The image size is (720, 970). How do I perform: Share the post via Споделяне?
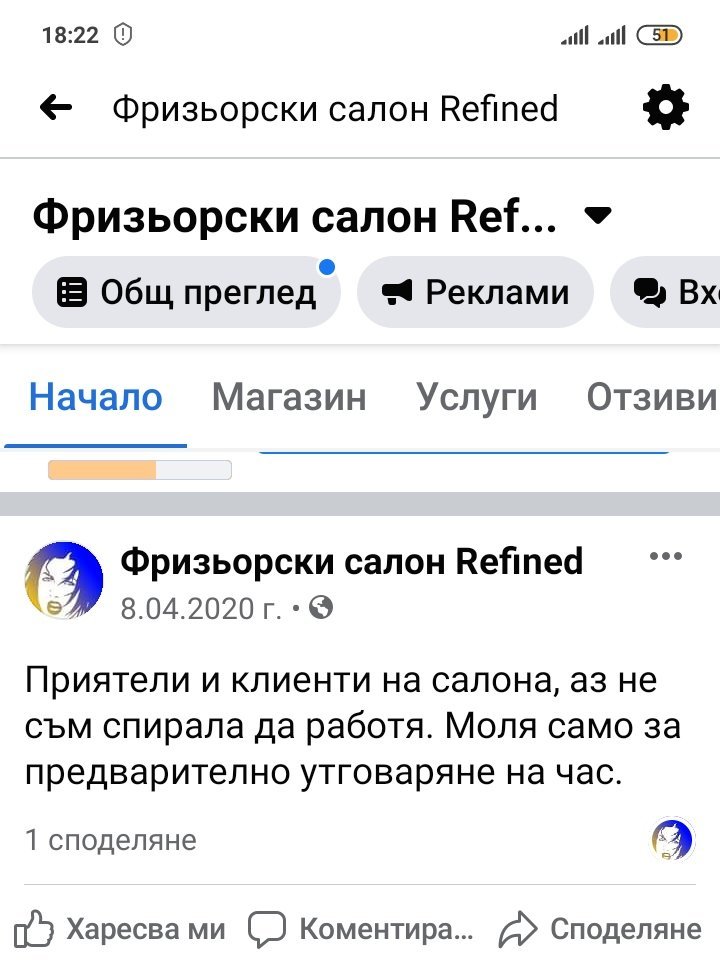(x=600, y=929)
